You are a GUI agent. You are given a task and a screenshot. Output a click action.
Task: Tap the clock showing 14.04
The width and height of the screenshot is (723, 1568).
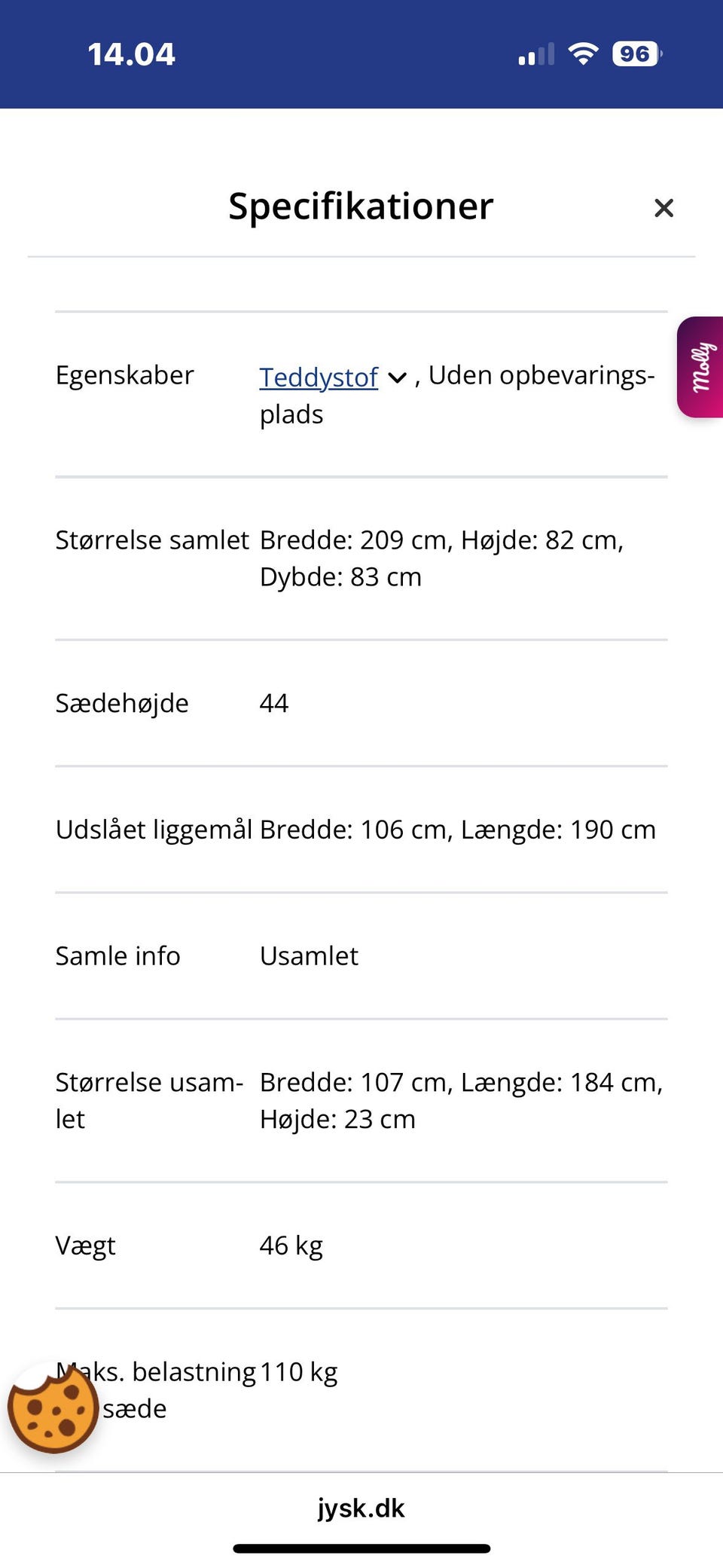tap(132, 53)
